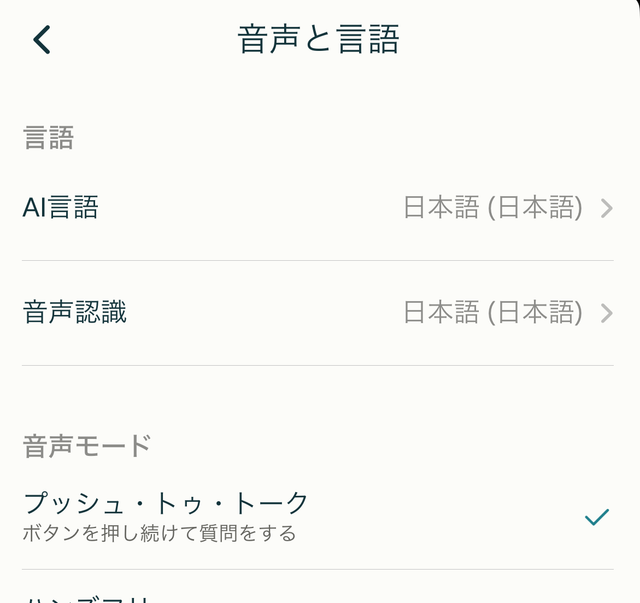Viewport: 640px width, 603px height.
Task: Open the 音声認識 language setting
Action: tap(317, 313)
